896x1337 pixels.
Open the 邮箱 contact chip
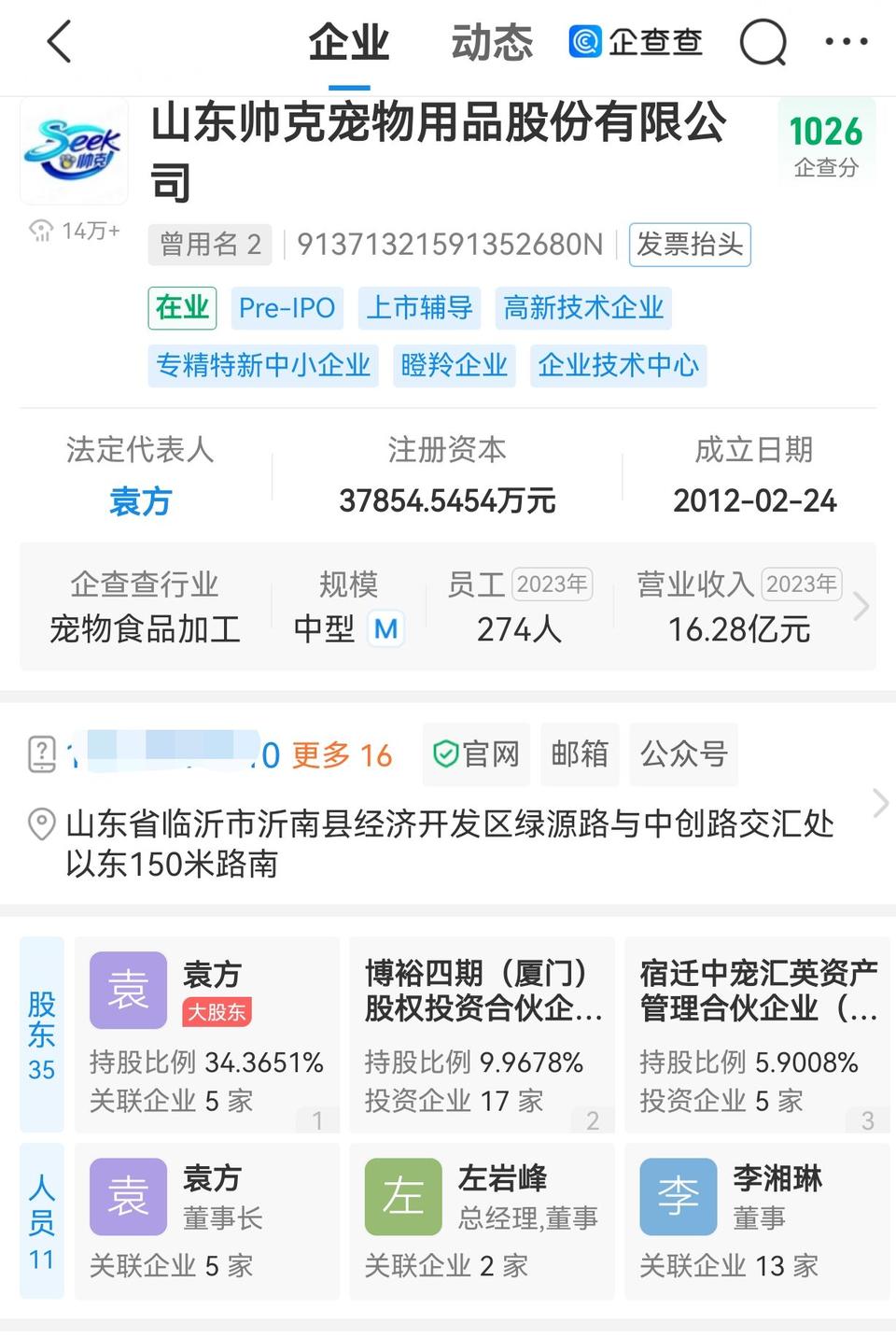[x=580, y=754]
